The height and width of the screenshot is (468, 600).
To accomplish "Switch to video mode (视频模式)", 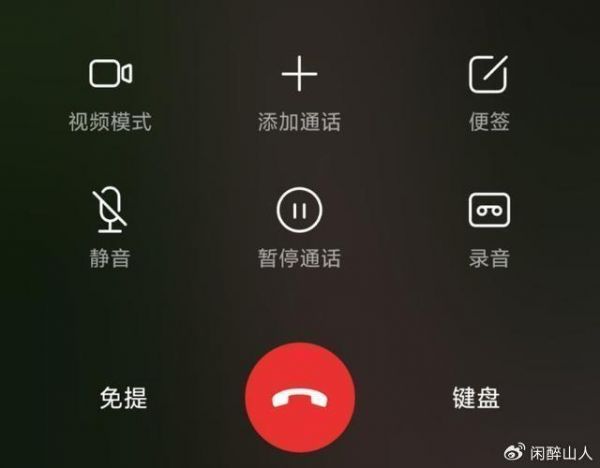I will [110, 76].
